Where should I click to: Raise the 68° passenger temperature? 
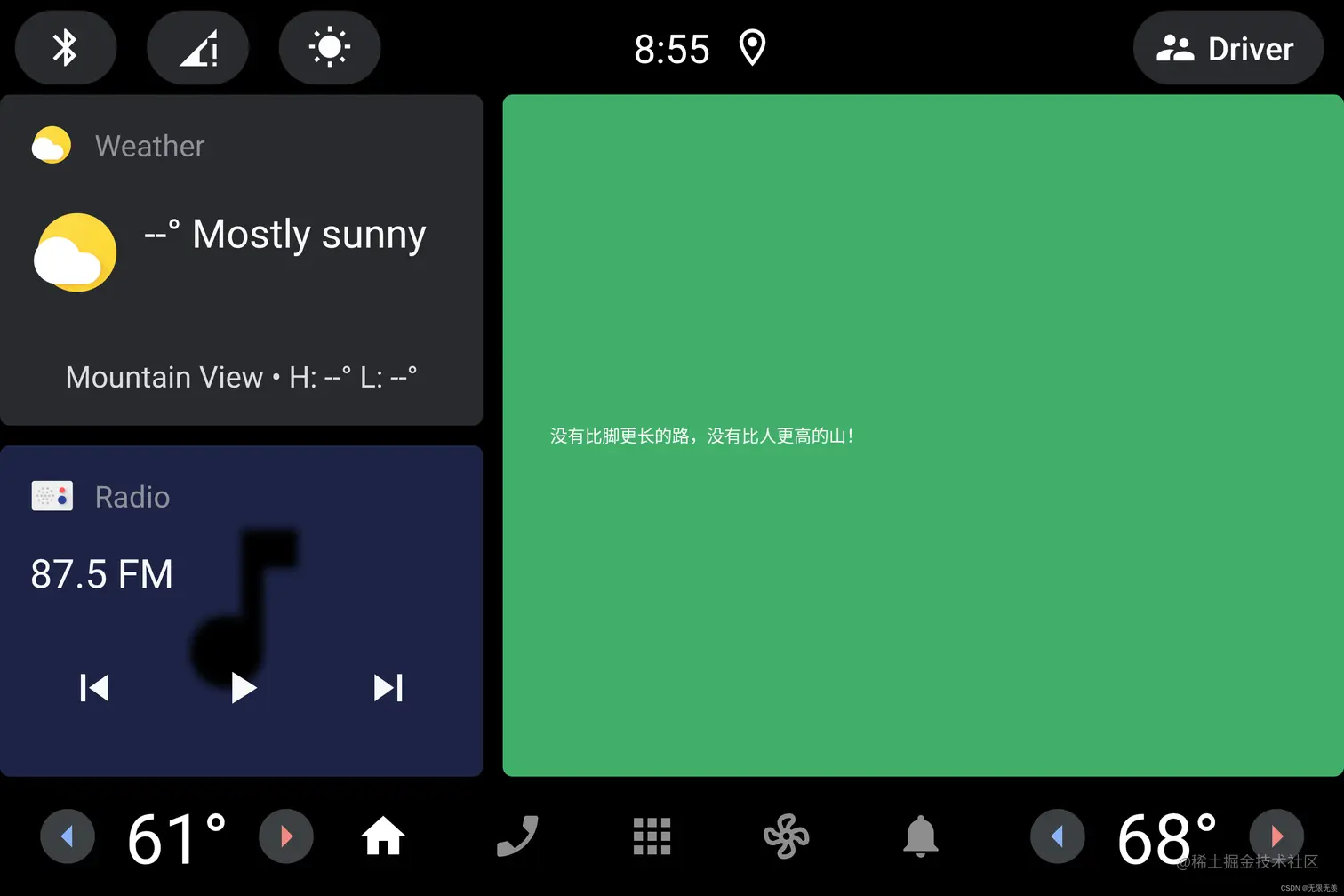click(1276, 836)
